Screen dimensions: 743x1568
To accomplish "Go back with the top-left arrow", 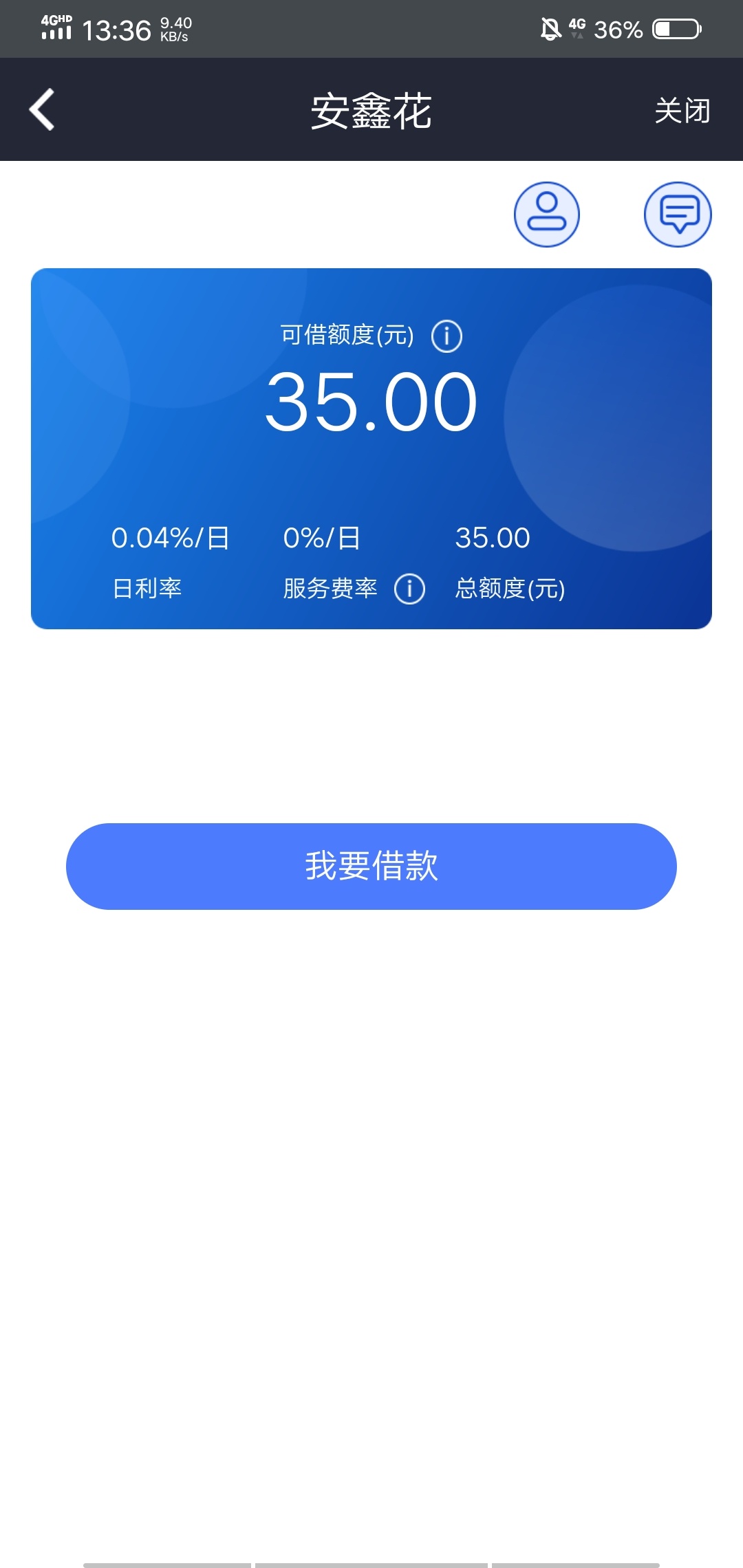I will pyautogui.click(x=42, y=109).
